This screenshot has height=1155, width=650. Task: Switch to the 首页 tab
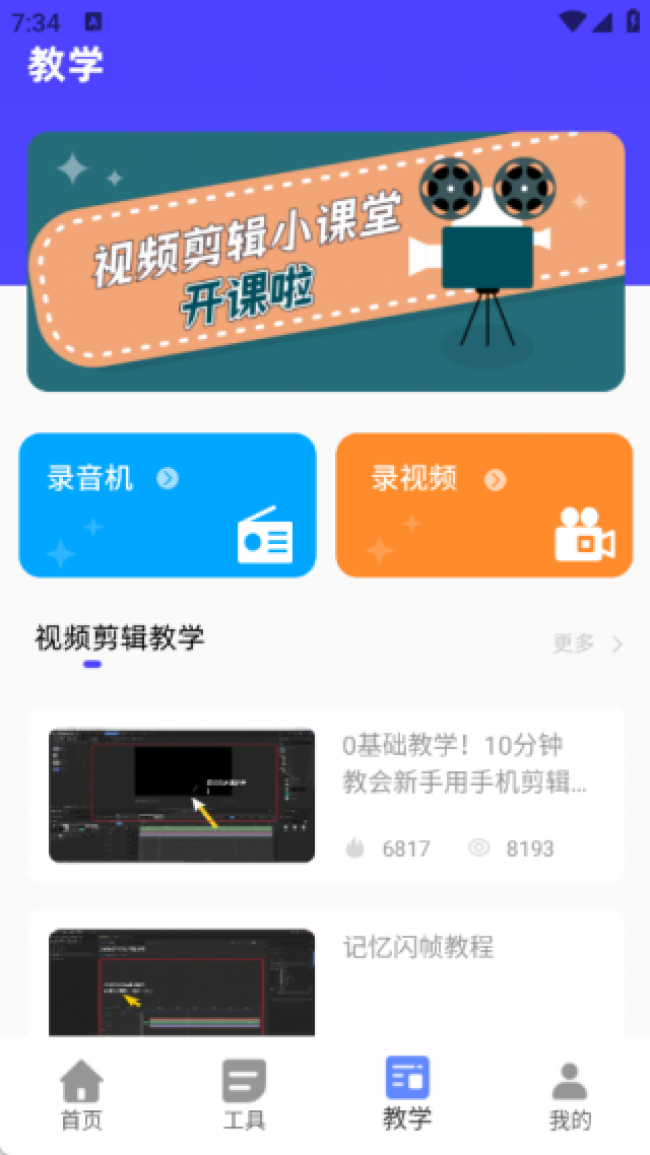coord(81,1095)
